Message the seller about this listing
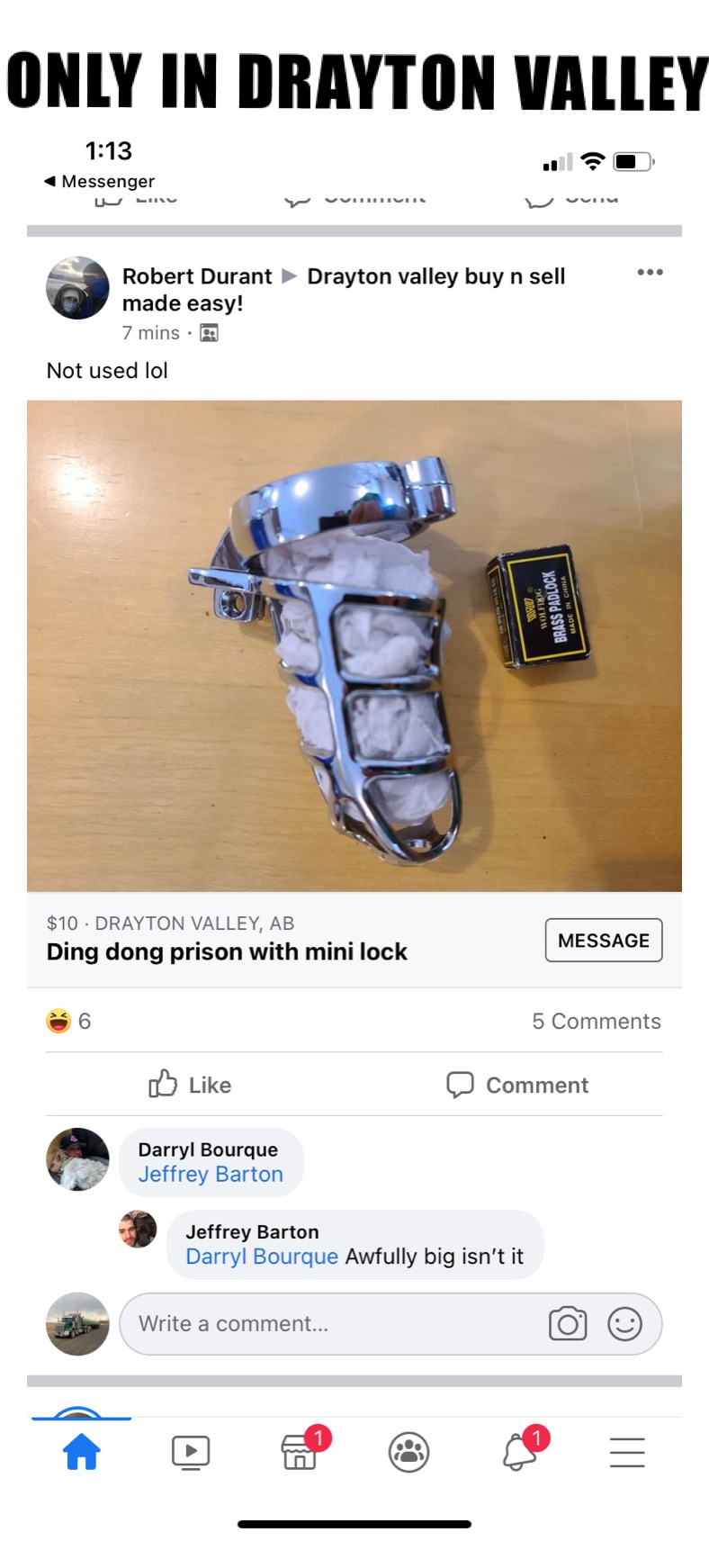Viewport: 709px width, 1568px height. (x=603, y=940)
